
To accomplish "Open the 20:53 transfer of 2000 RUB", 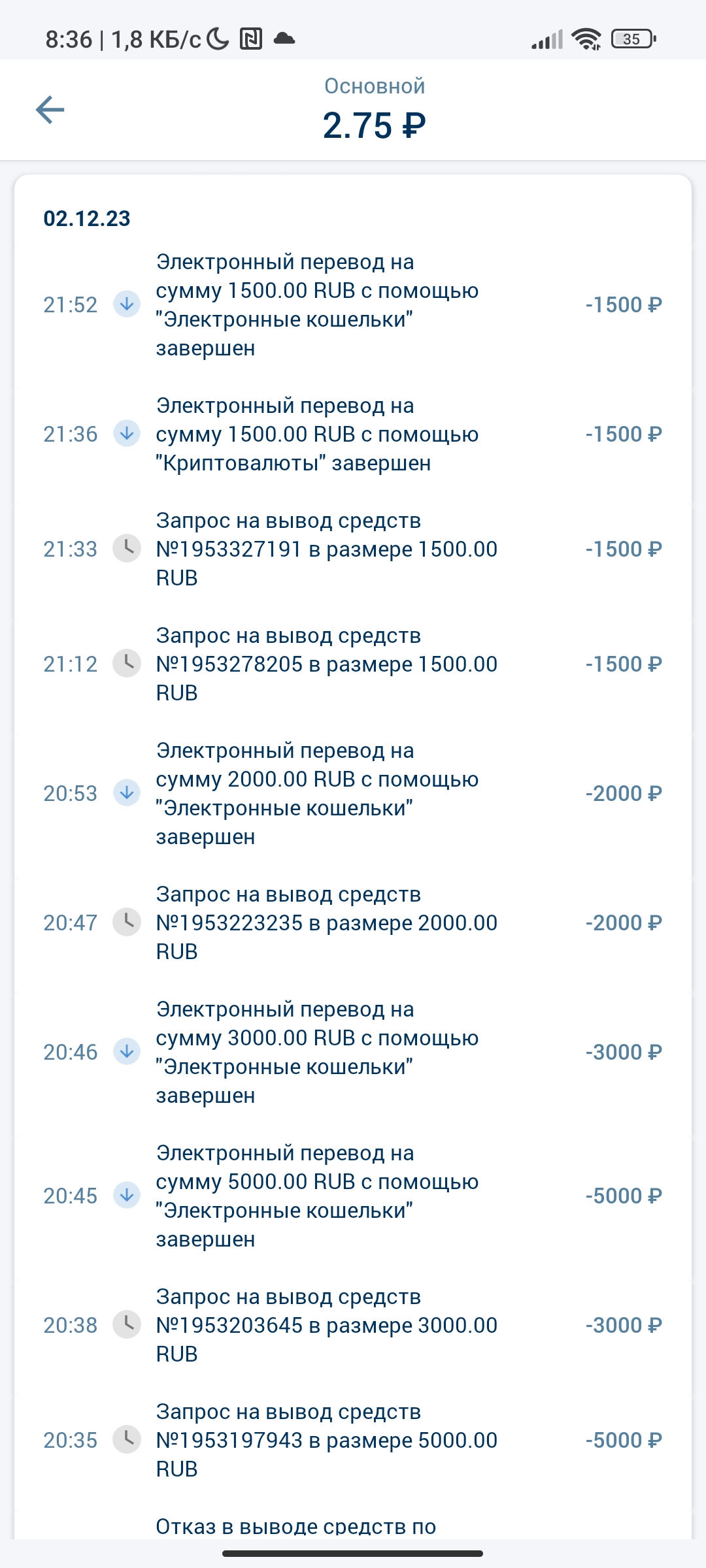I will point(353,794).
